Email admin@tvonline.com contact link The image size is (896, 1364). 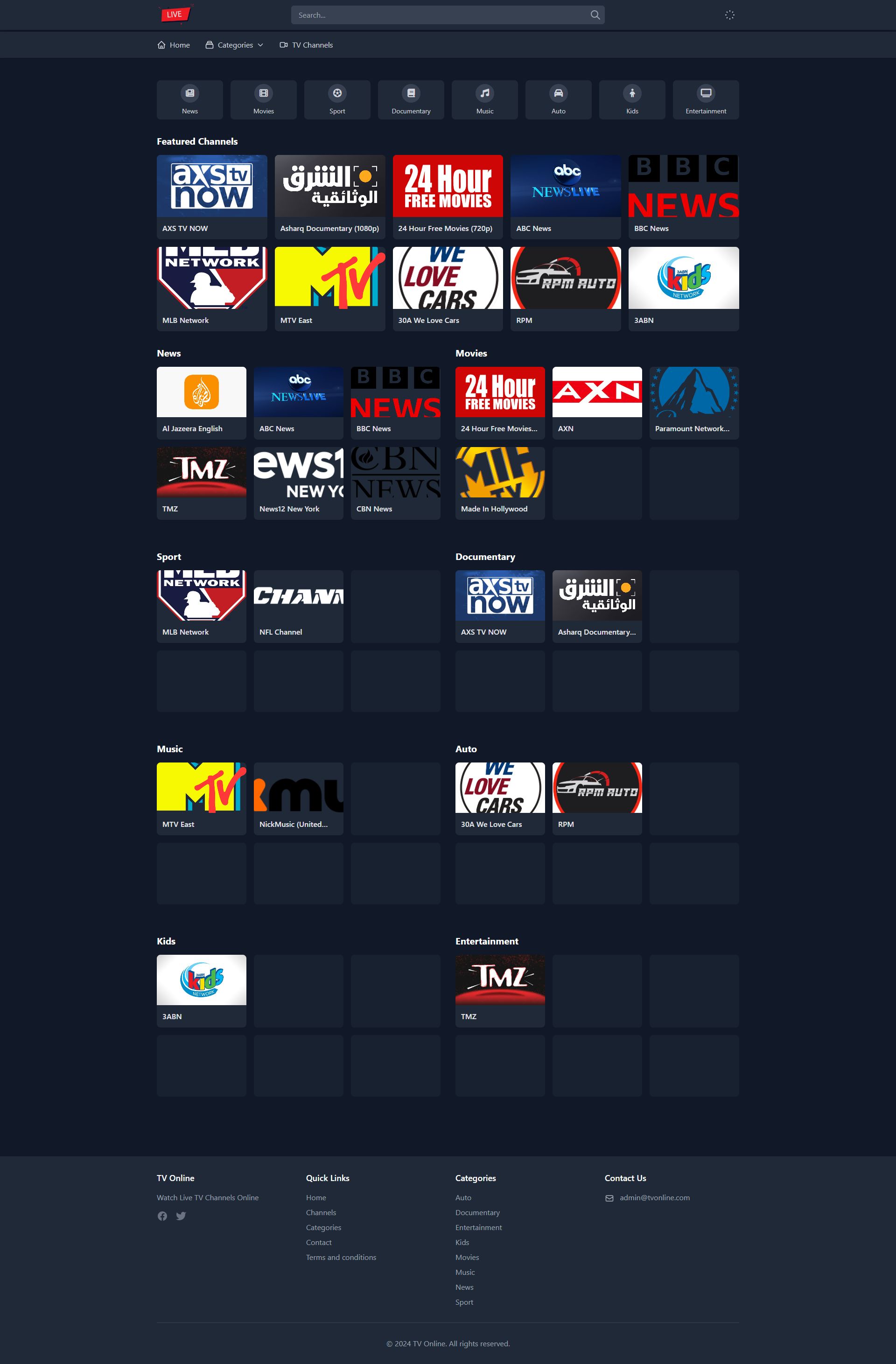click(x=654, y=1197)
